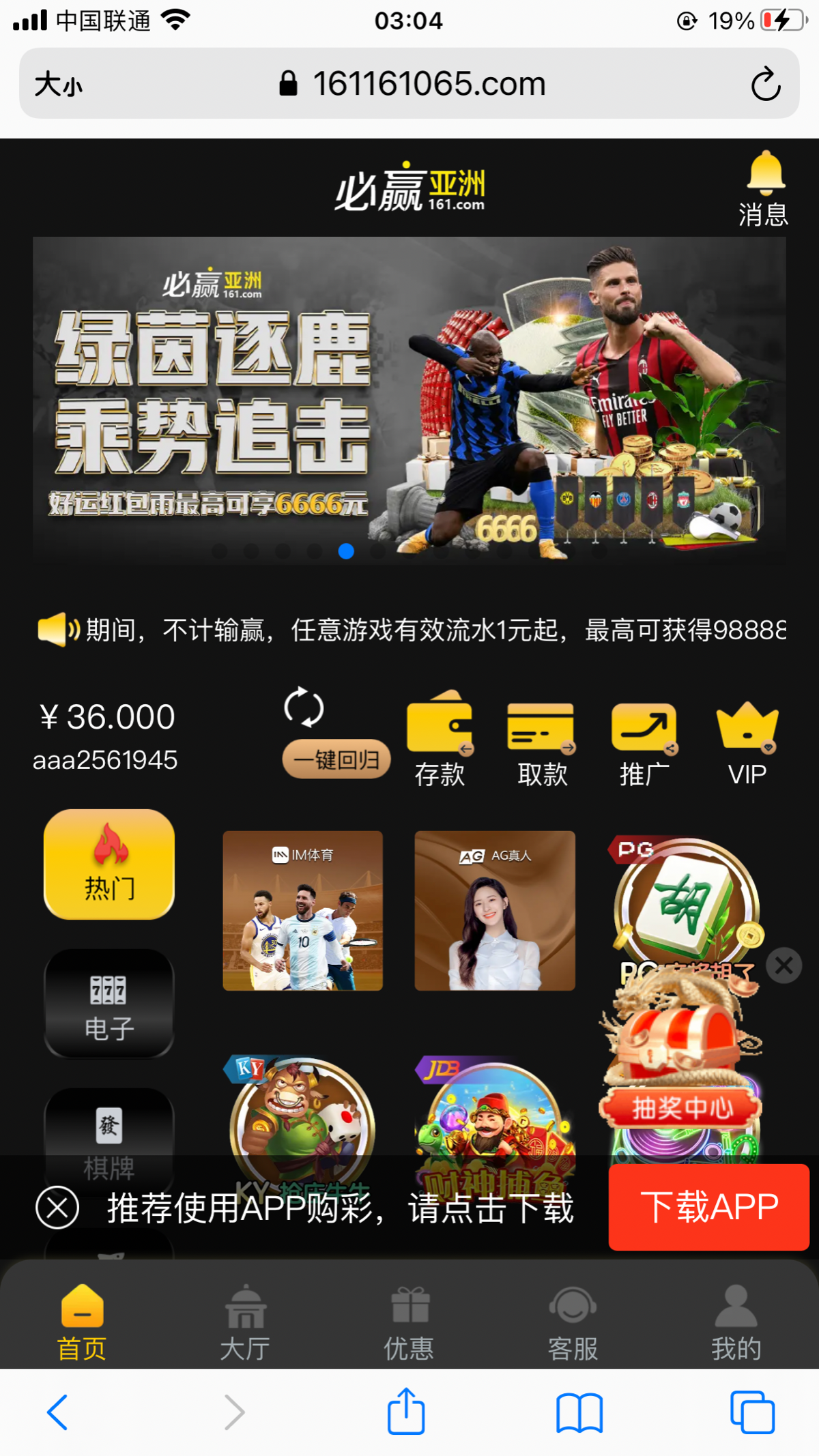Screen dimensions: 819x1456
Task: Open the Safari share sheet
Action: pos(406,1412)
